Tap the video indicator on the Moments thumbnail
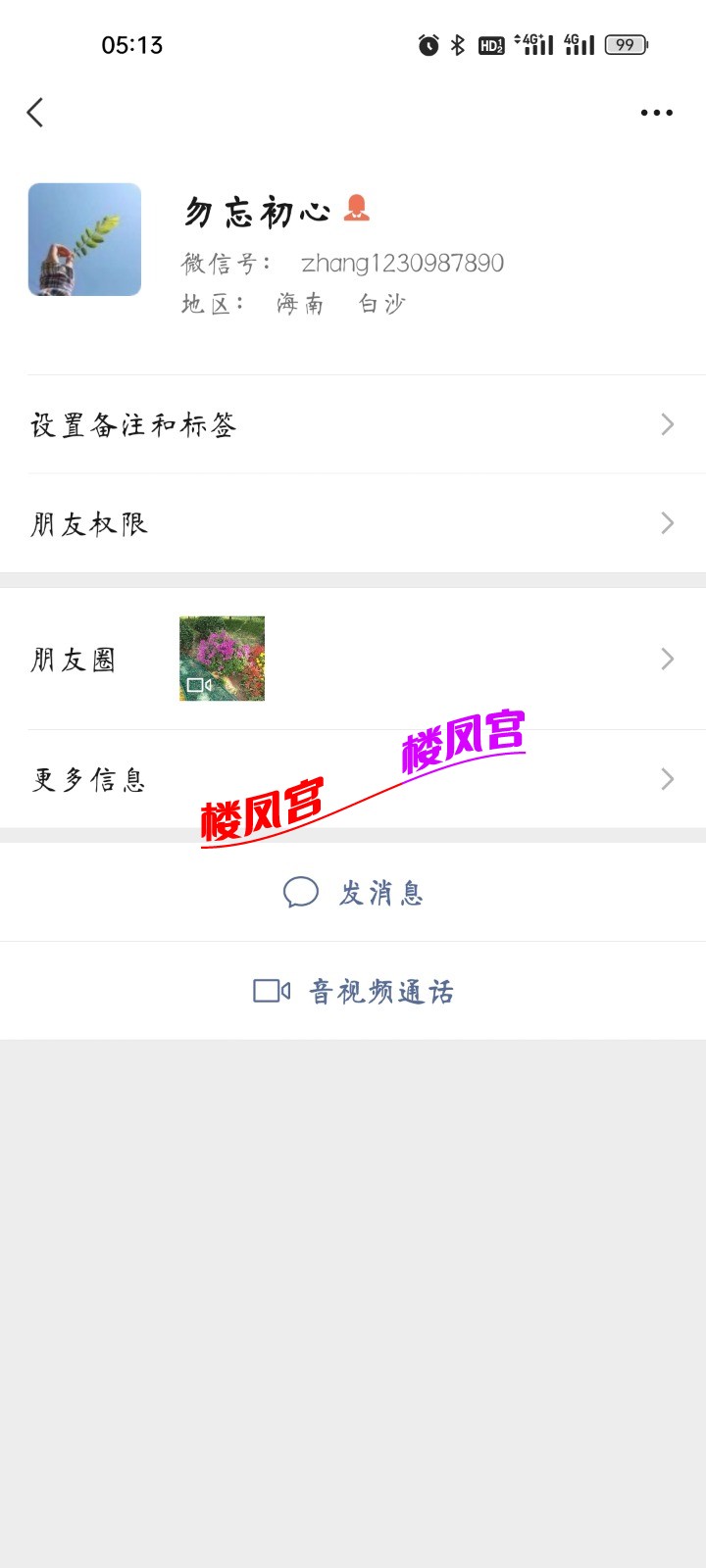The width and height of the screenshot is (706, 1568). pos(200,684)
